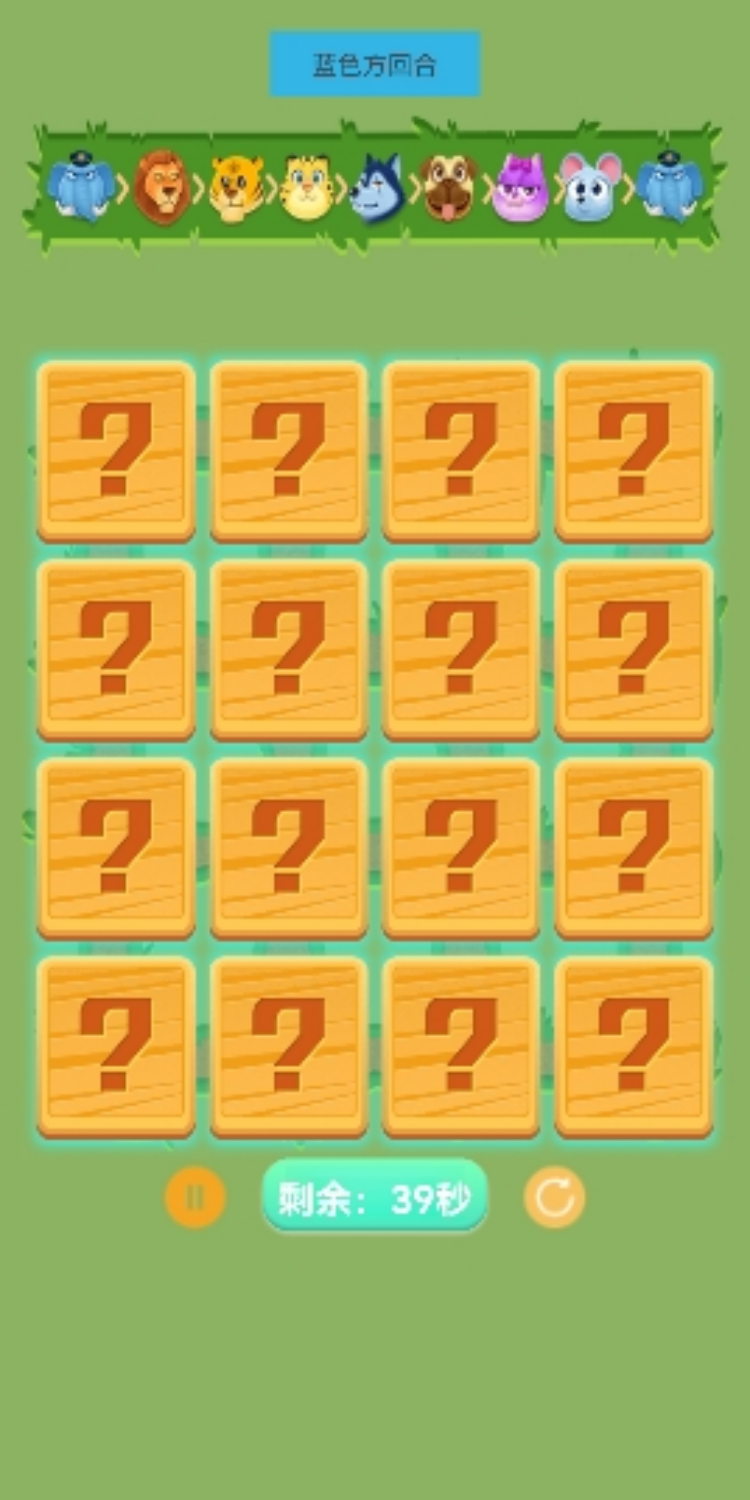Reveal the last card in the third row

(634, 847)
